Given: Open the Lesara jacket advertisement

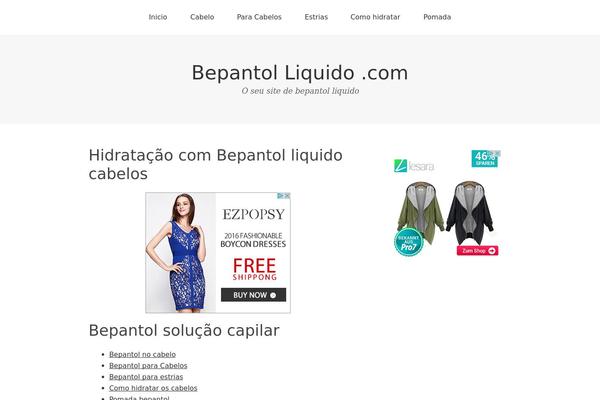Looking at the screenshot, I should coord(446,204).
